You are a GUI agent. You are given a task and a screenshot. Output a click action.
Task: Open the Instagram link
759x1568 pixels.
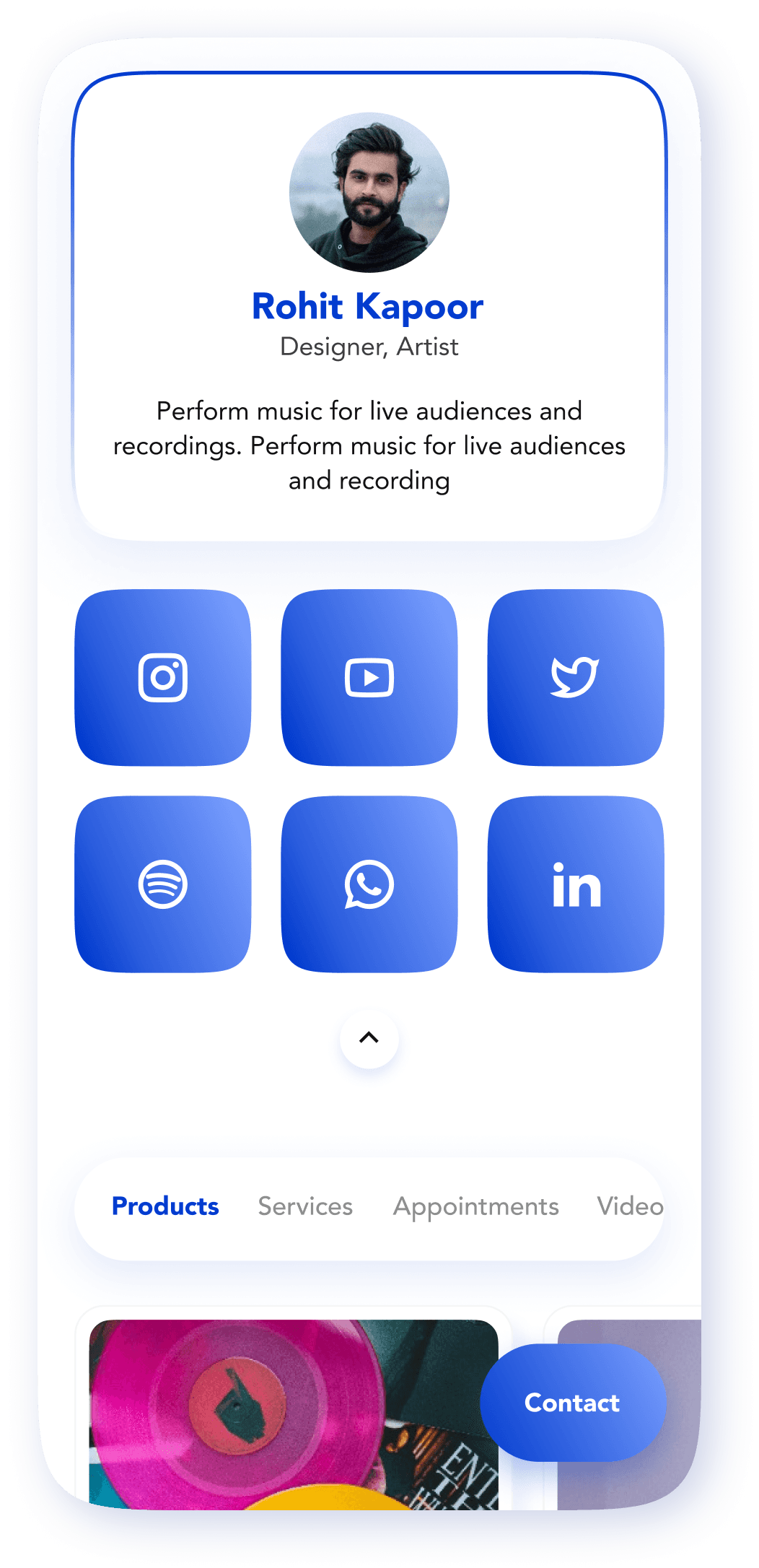point(163,677)
